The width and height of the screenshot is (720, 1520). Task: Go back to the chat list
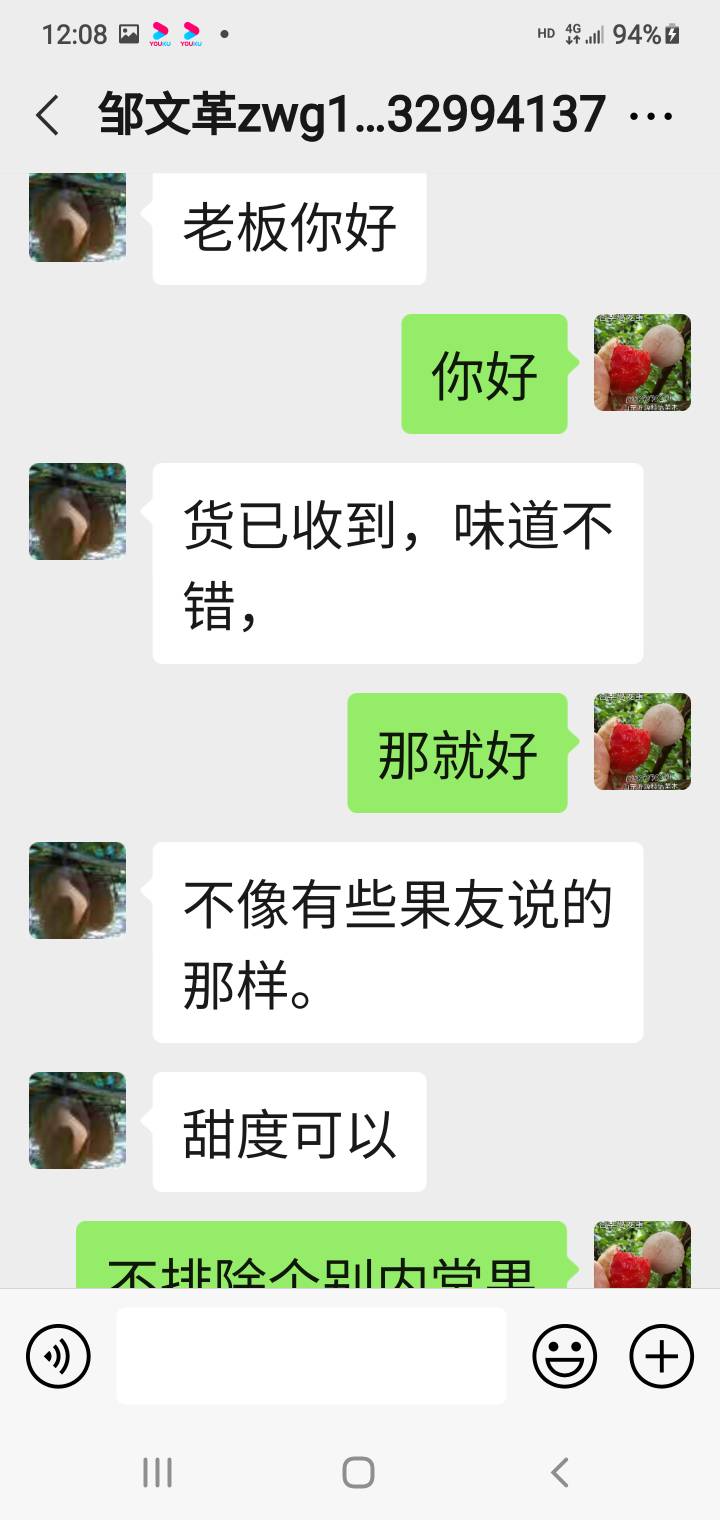(x=47, y=116)
